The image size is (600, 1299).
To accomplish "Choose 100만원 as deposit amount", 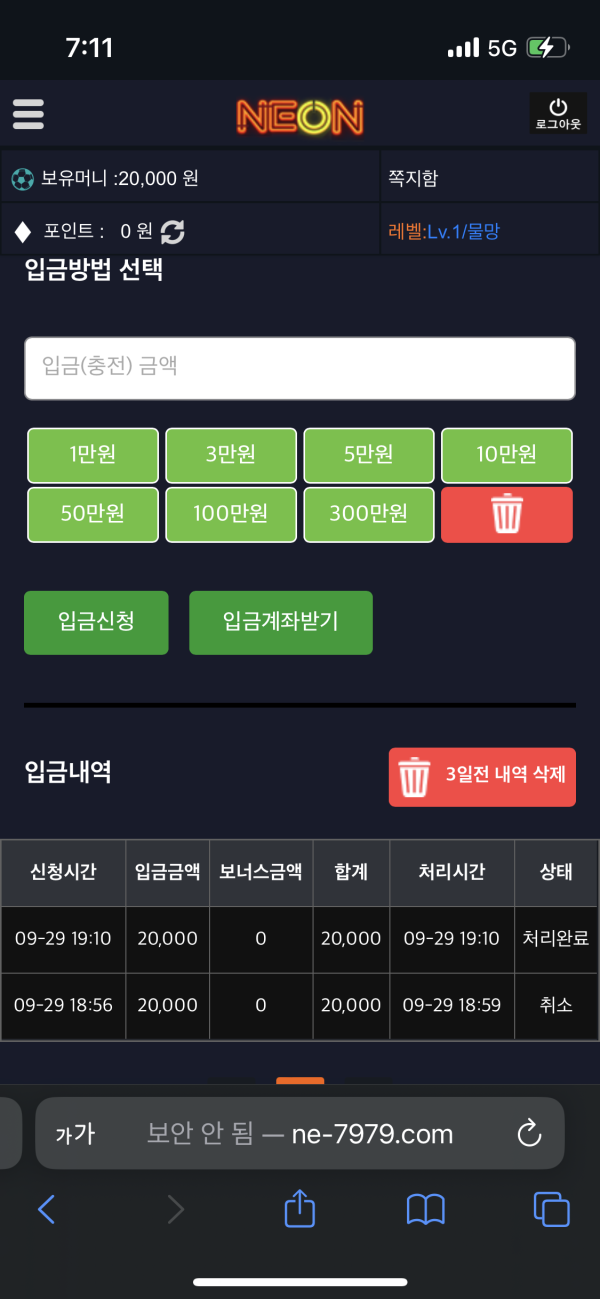I will coord(231,514).
